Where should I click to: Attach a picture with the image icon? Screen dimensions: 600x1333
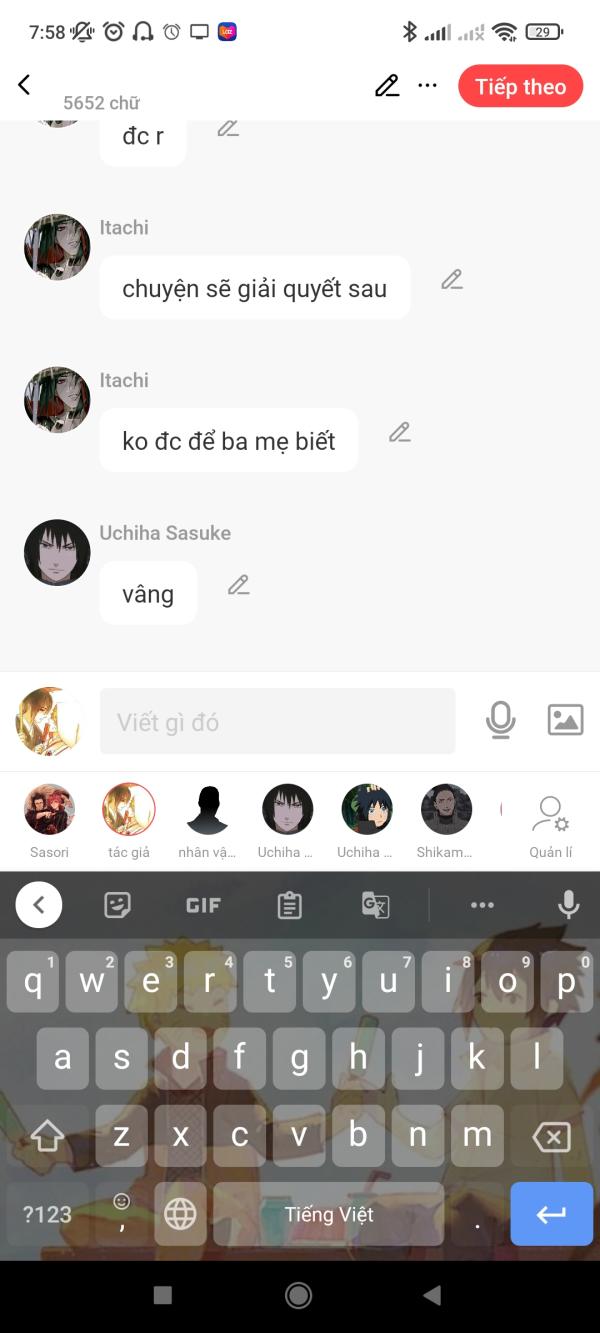(x=565, y=720)
